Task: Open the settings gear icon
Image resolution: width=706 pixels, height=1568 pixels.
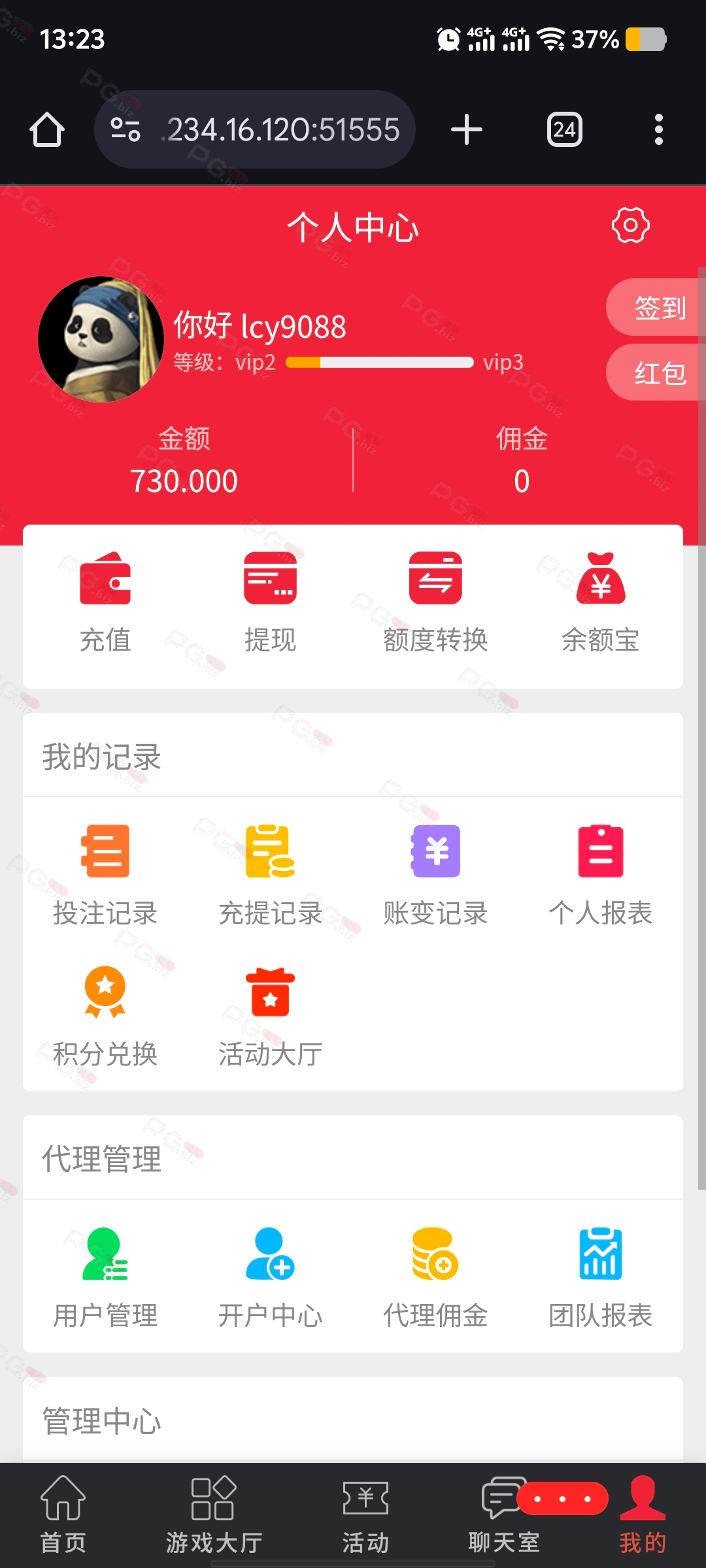Action: point(630,225)
